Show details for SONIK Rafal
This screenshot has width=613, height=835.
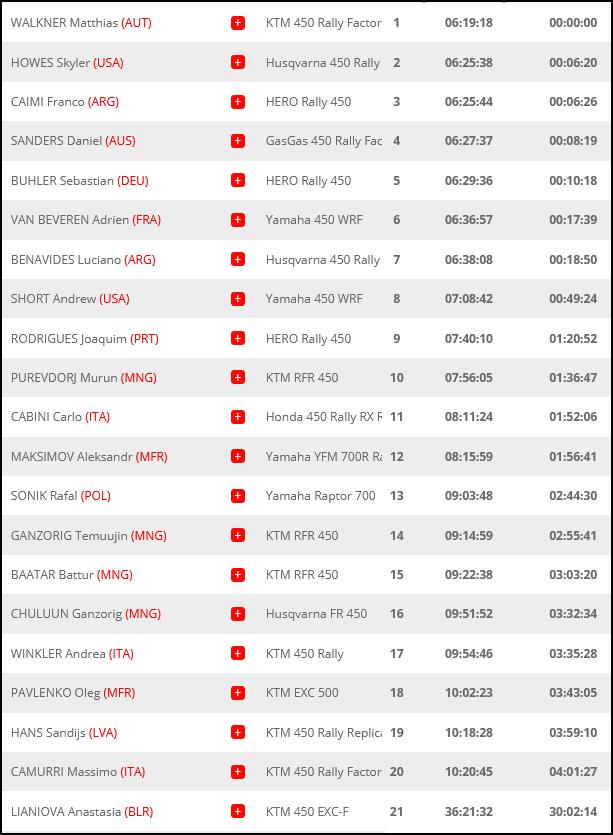[238, 496]
